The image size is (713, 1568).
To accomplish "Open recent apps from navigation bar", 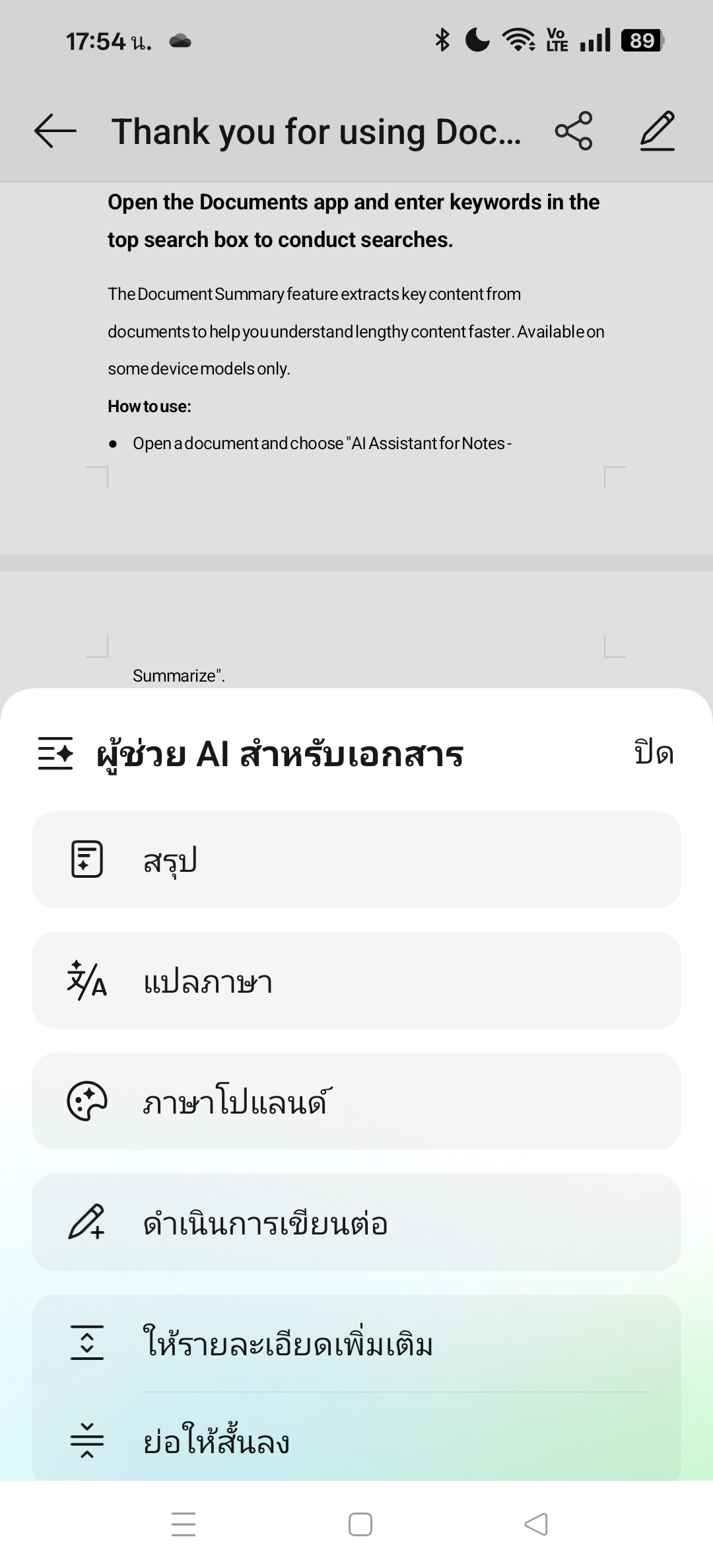I will tap(183, 1524).
